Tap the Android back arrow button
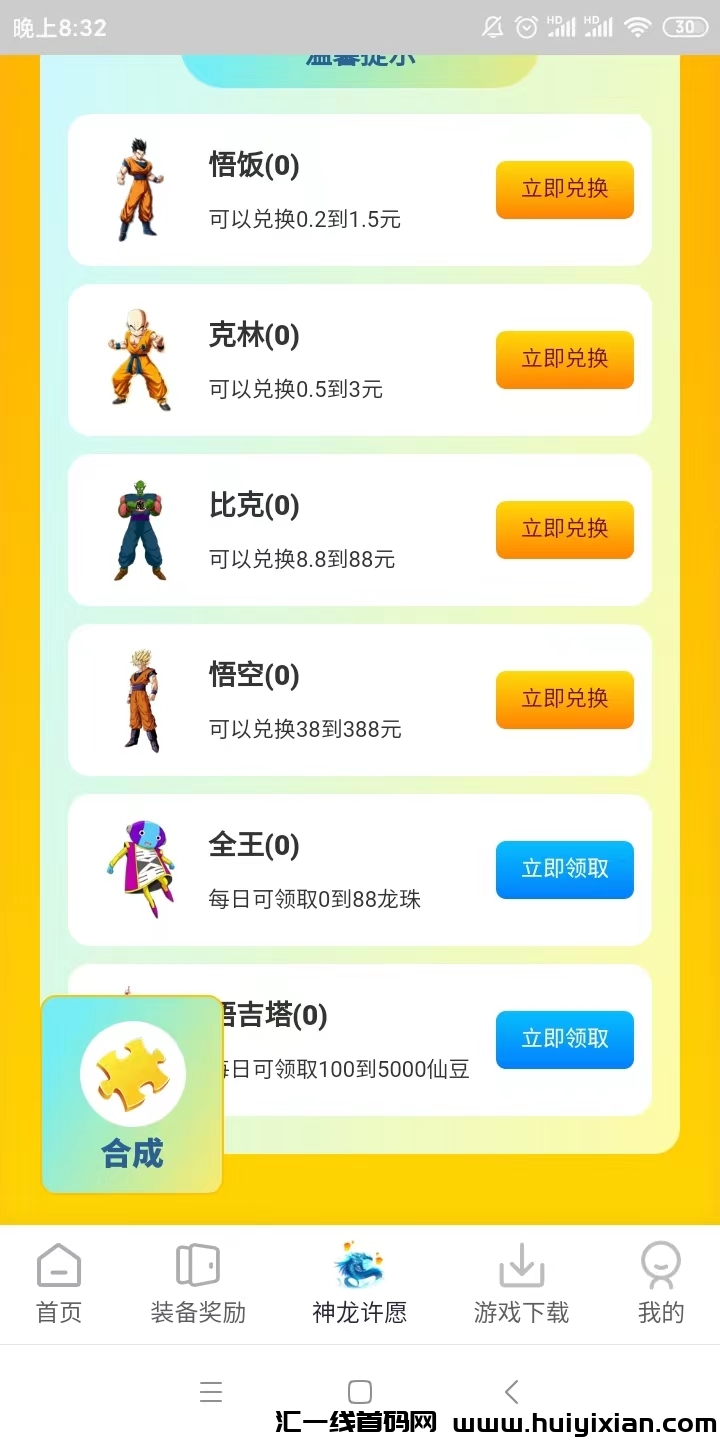This screenshot has height=1440, width=720. coord(511,1390)
